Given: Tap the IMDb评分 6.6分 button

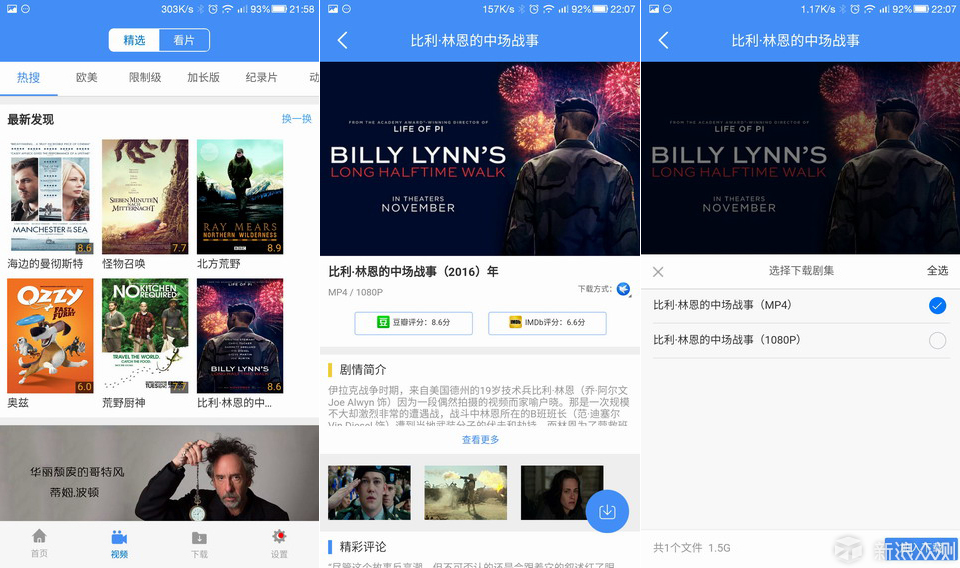Looking at the screenshot, I should coord(547,323).
